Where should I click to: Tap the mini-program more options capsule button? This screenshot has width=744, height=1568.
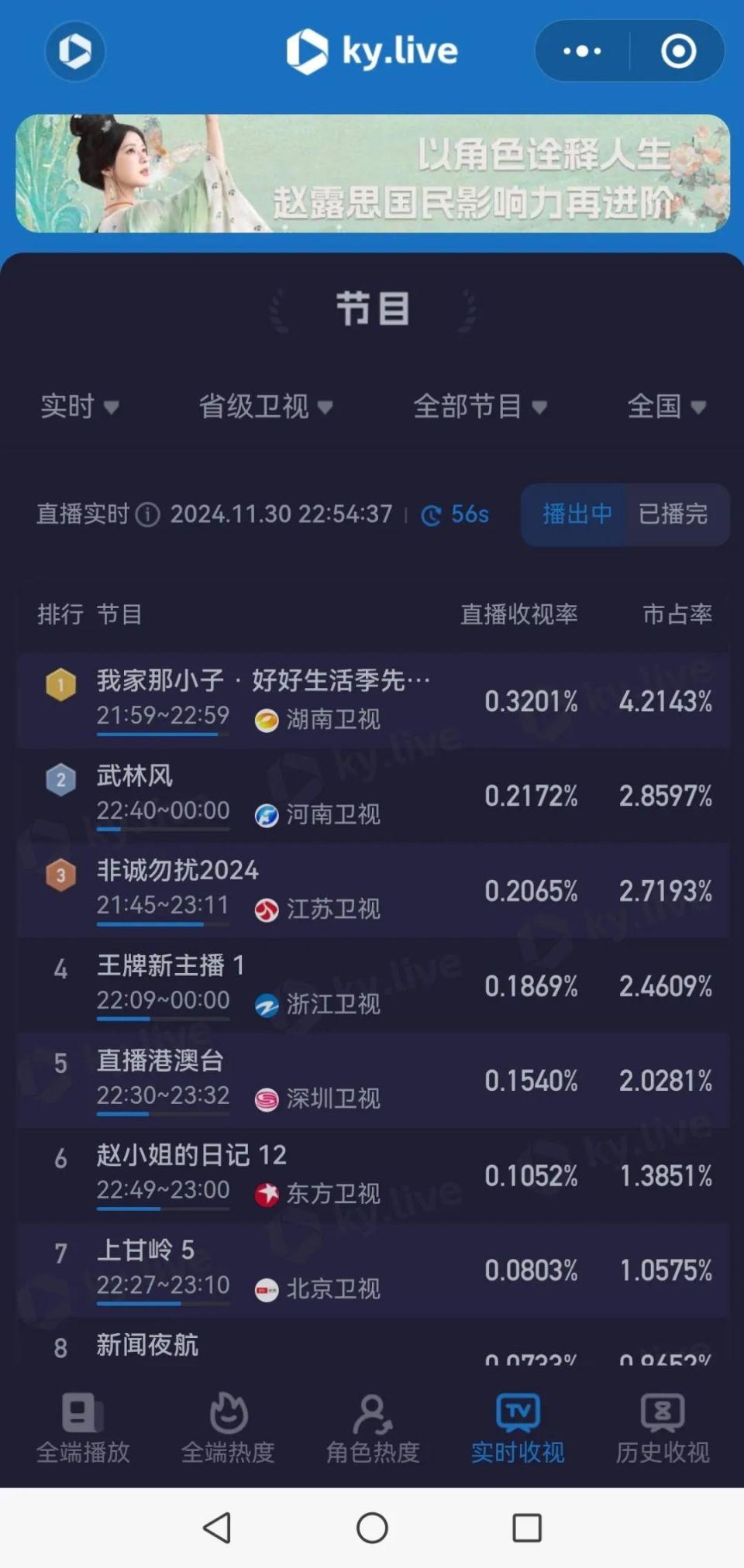pos(580,50)
